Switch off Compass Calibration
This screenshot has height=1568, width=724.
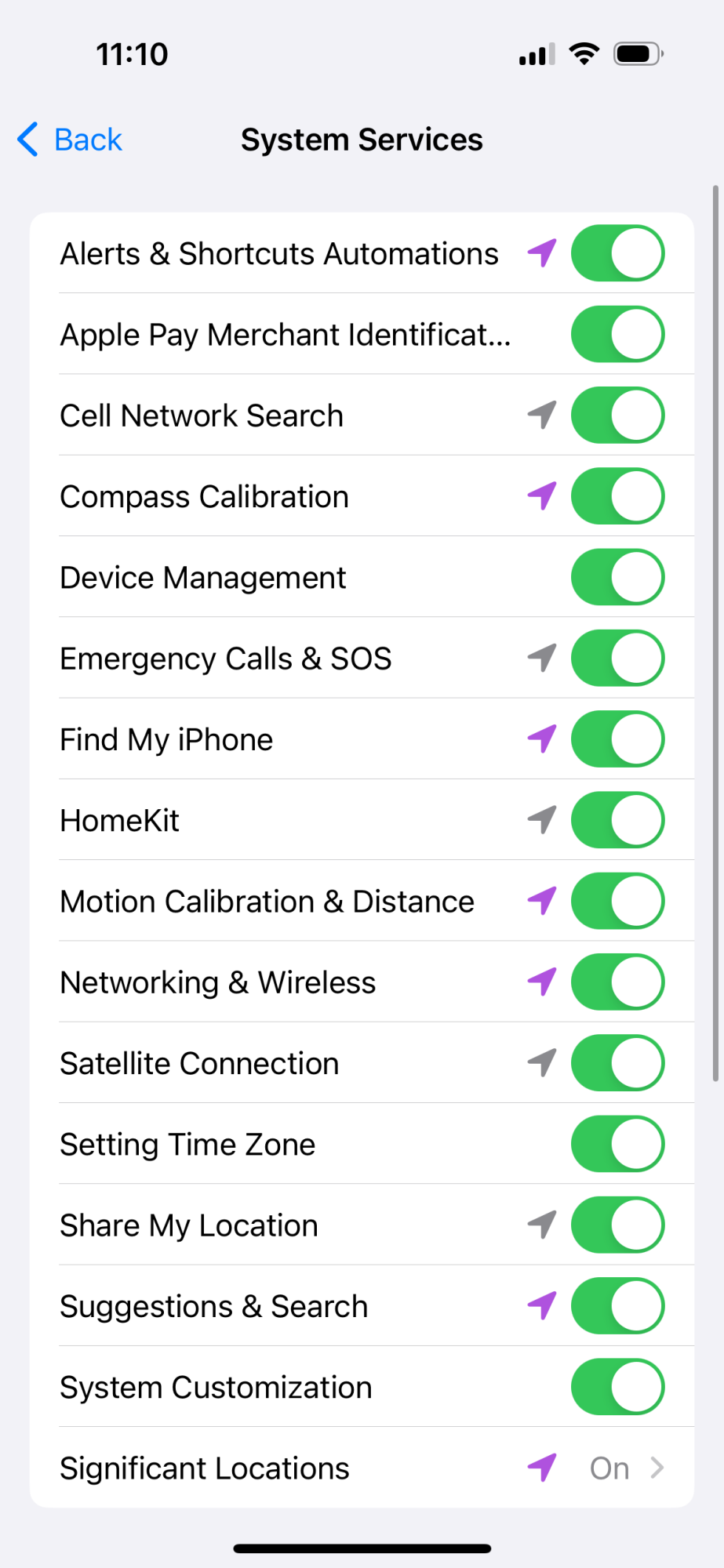pos(617,496)
